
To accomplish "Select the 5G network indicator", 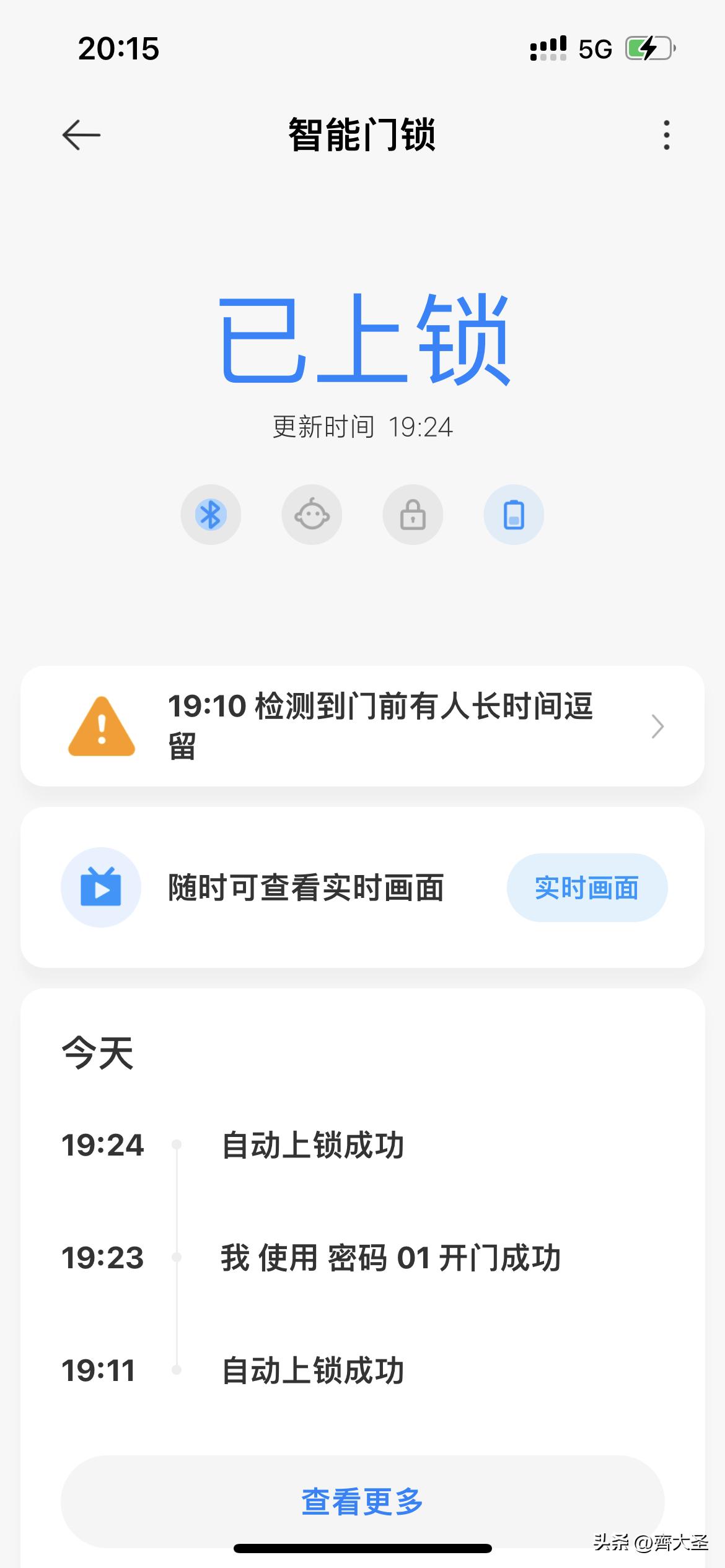I will (x=595, y=47).
